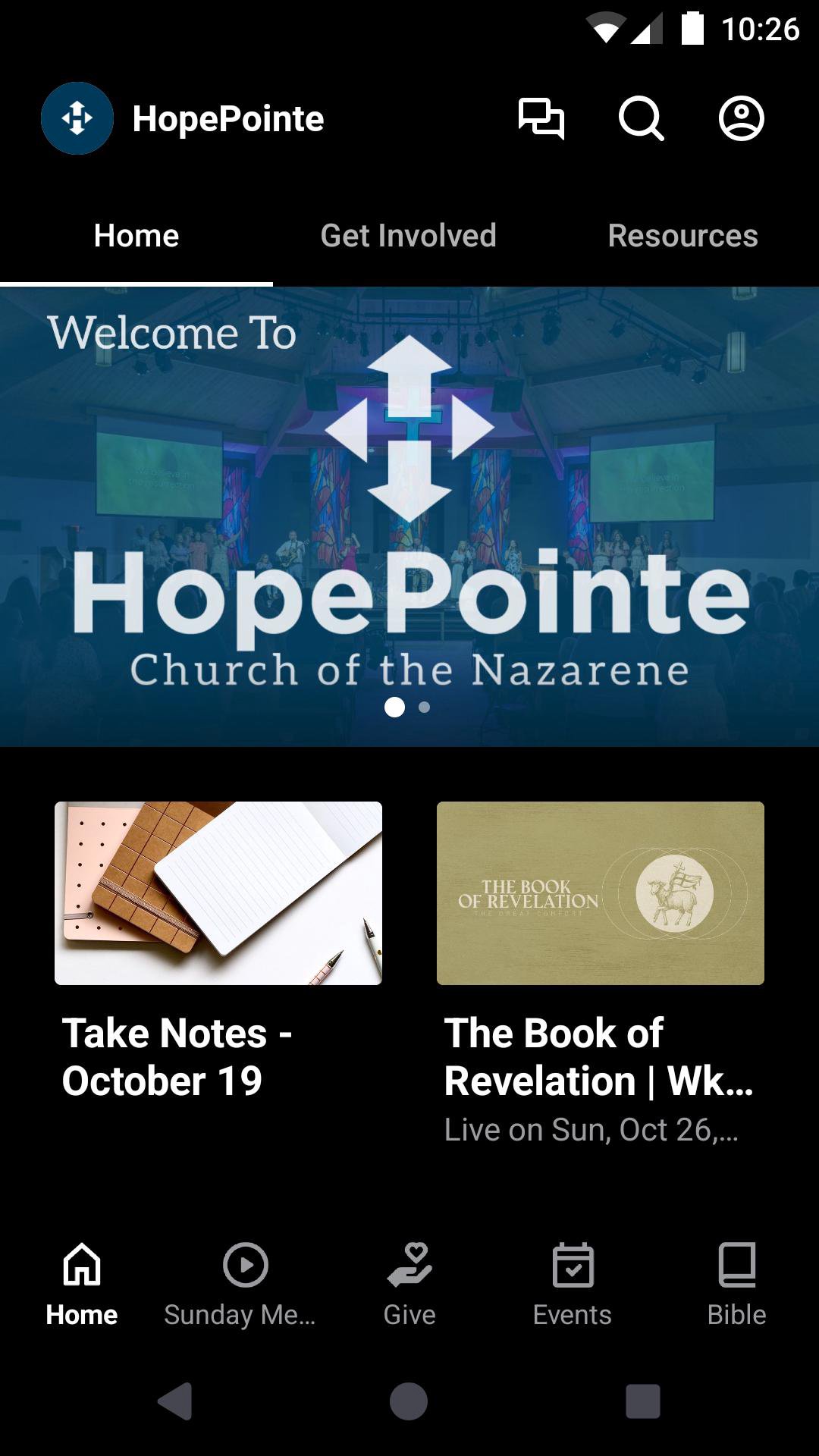Select the Home top tab
The image size is (819, 1456).
pos(136,236)
